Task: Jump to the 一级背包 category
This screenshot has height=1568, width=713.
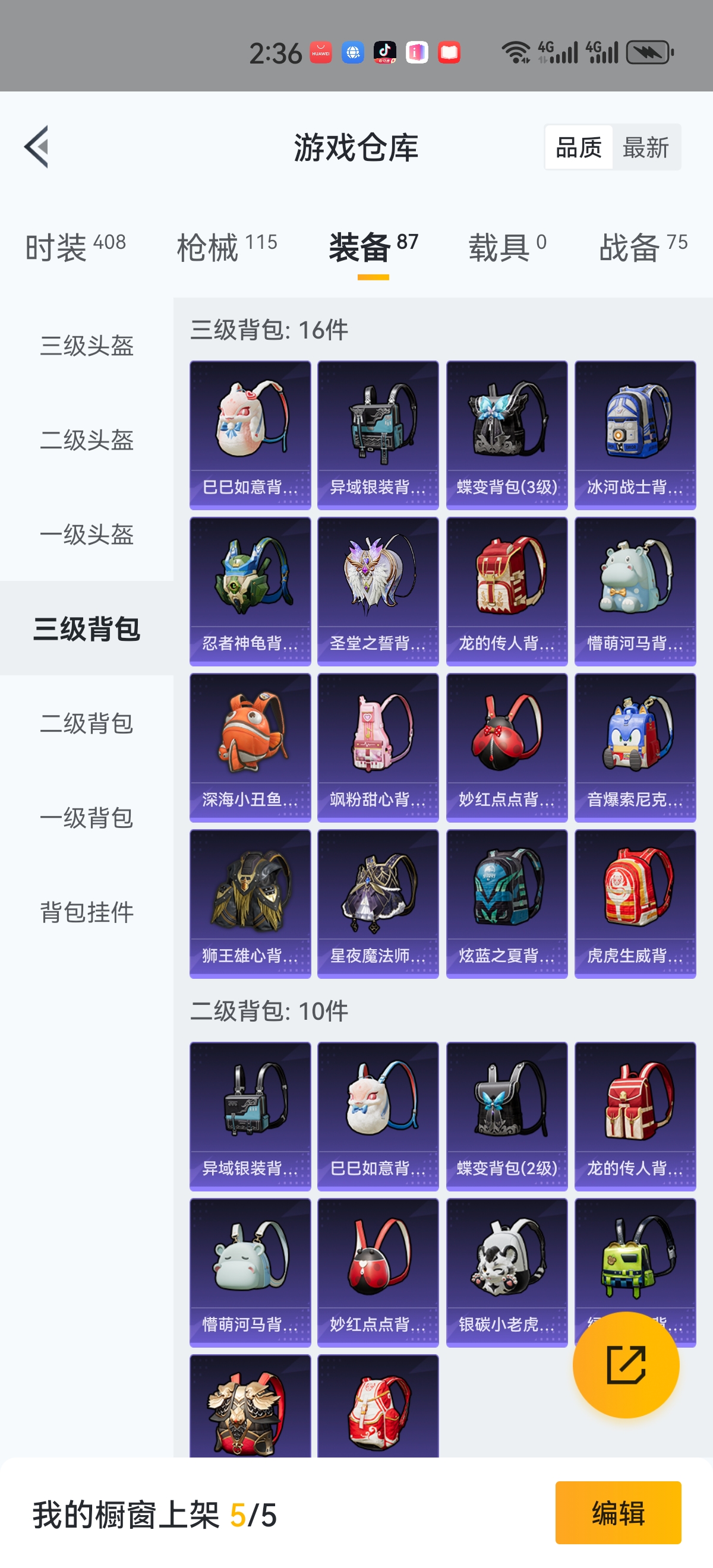Action: click(x=87, y=817)
